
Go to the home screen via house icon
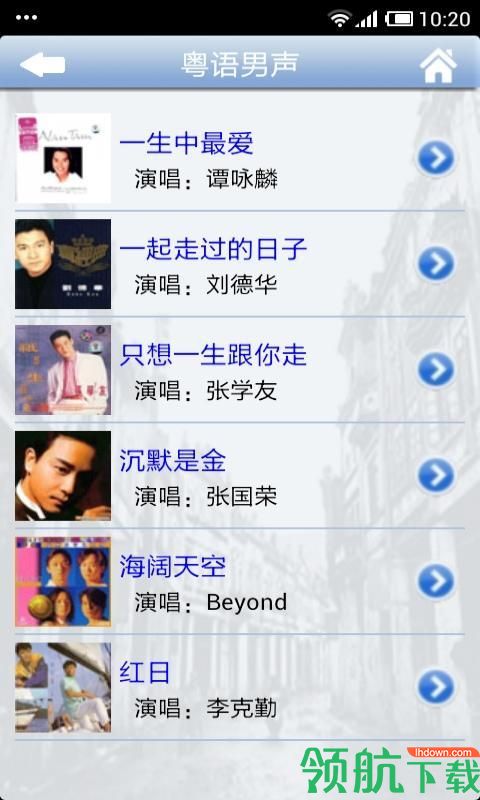(x=438, y=65)
